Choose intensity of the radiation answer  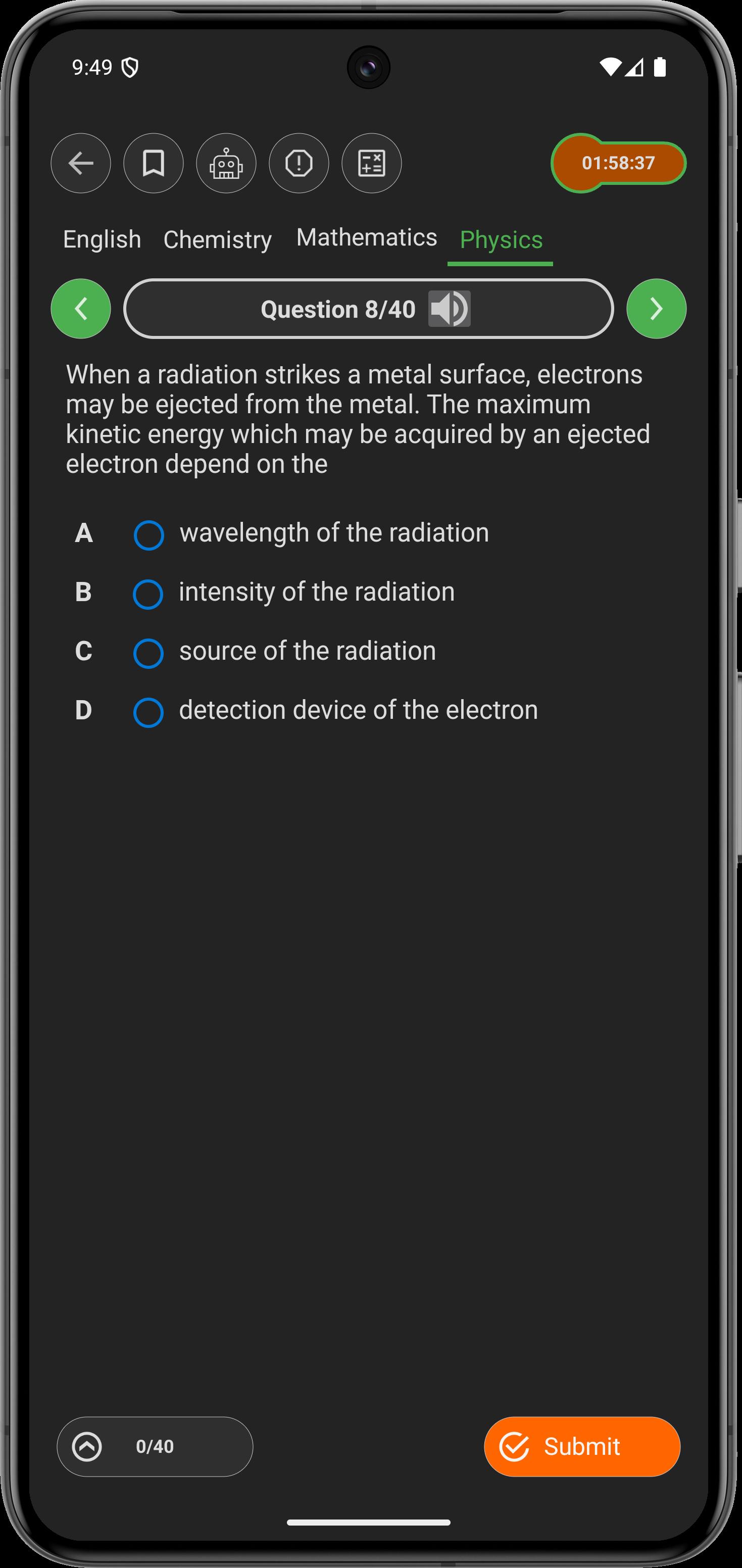pyautogui.click(x=148, y=595)
